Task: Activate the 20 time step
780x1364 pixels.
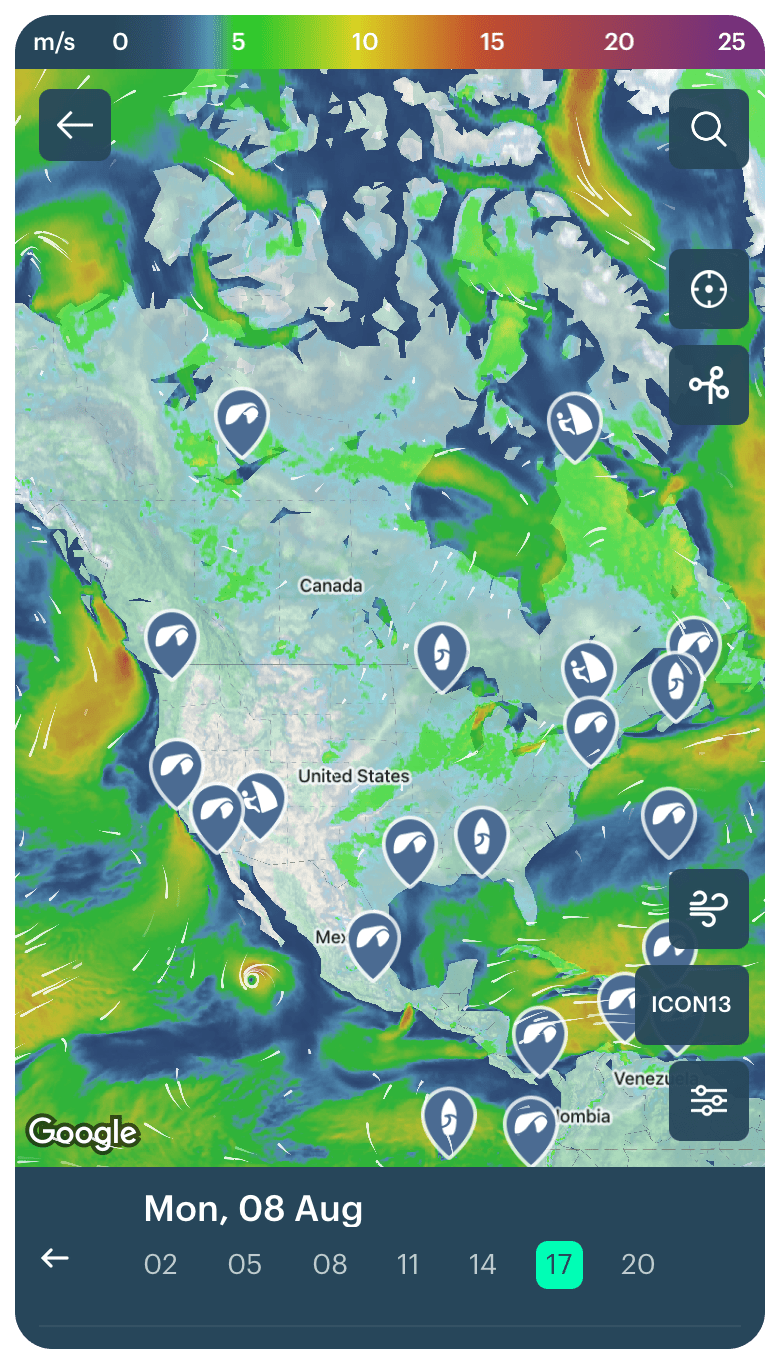Action: pos(638,1263)
